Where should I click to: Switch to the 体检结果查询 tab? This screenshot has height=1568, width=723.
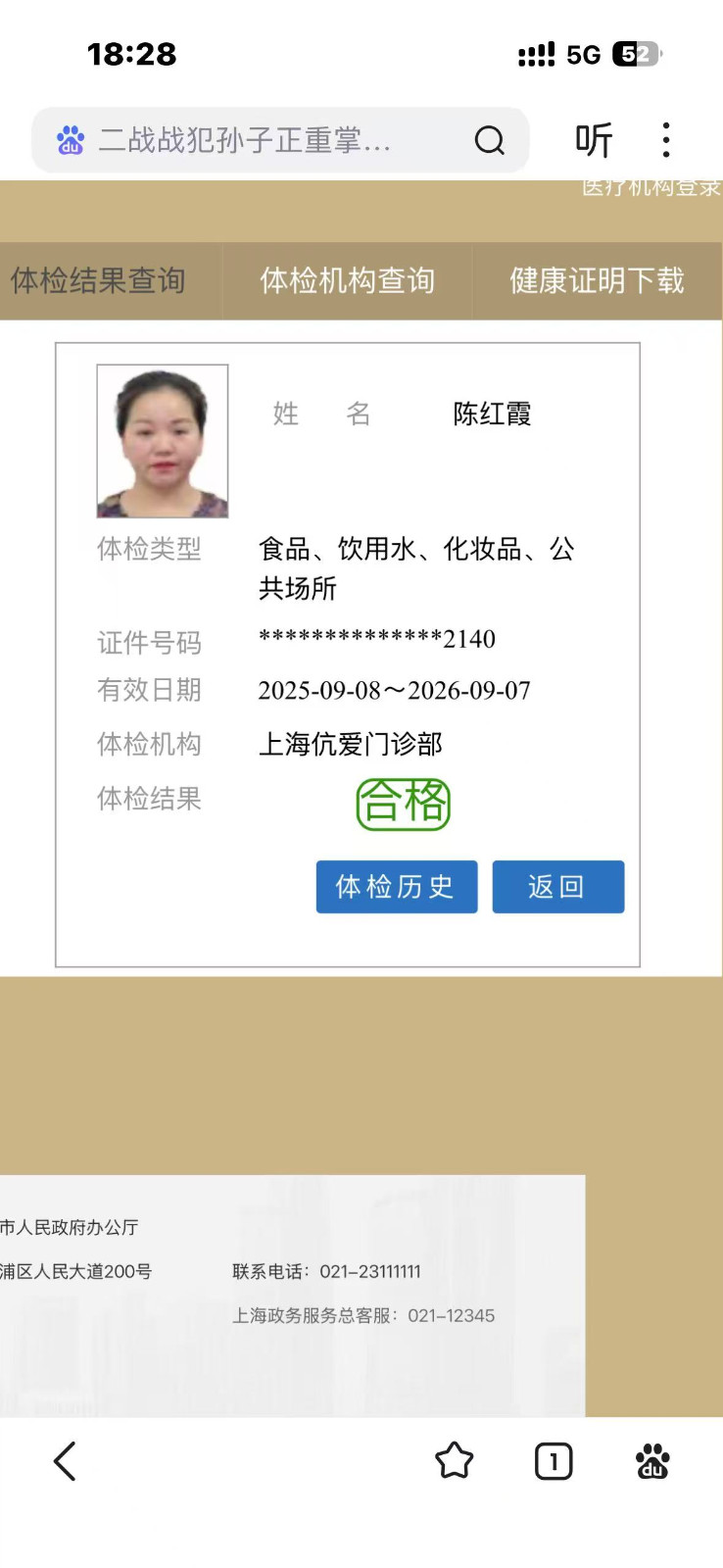[99, 281]
